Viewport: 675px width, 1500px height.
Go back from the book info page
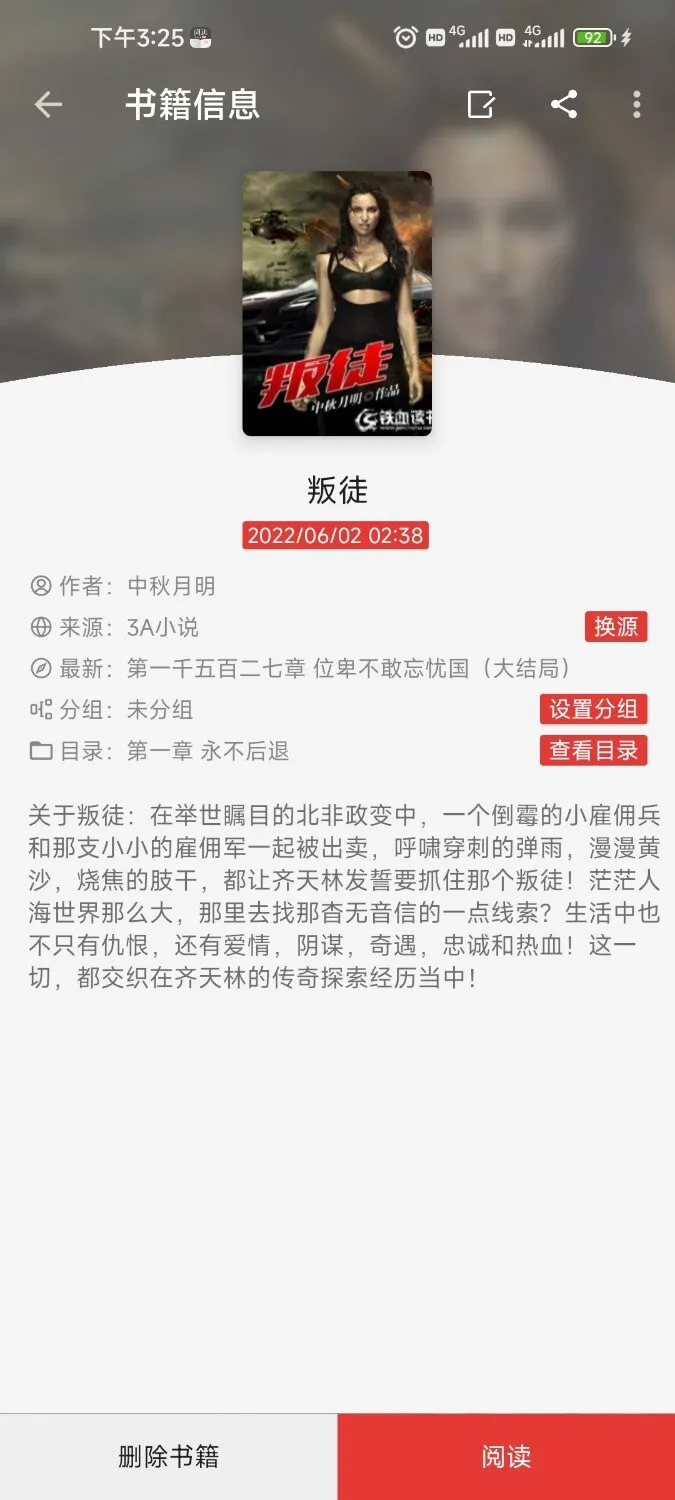tap(48, 105)
